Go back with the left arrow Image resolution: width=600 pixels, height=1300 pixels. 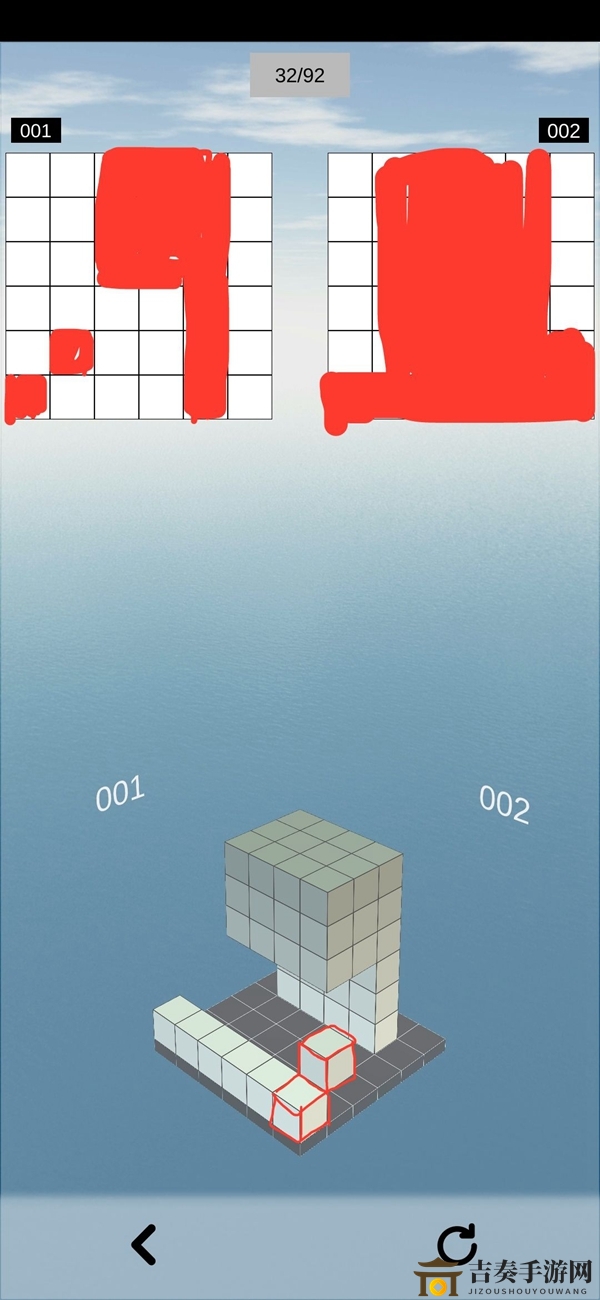tap(144, 1245)
